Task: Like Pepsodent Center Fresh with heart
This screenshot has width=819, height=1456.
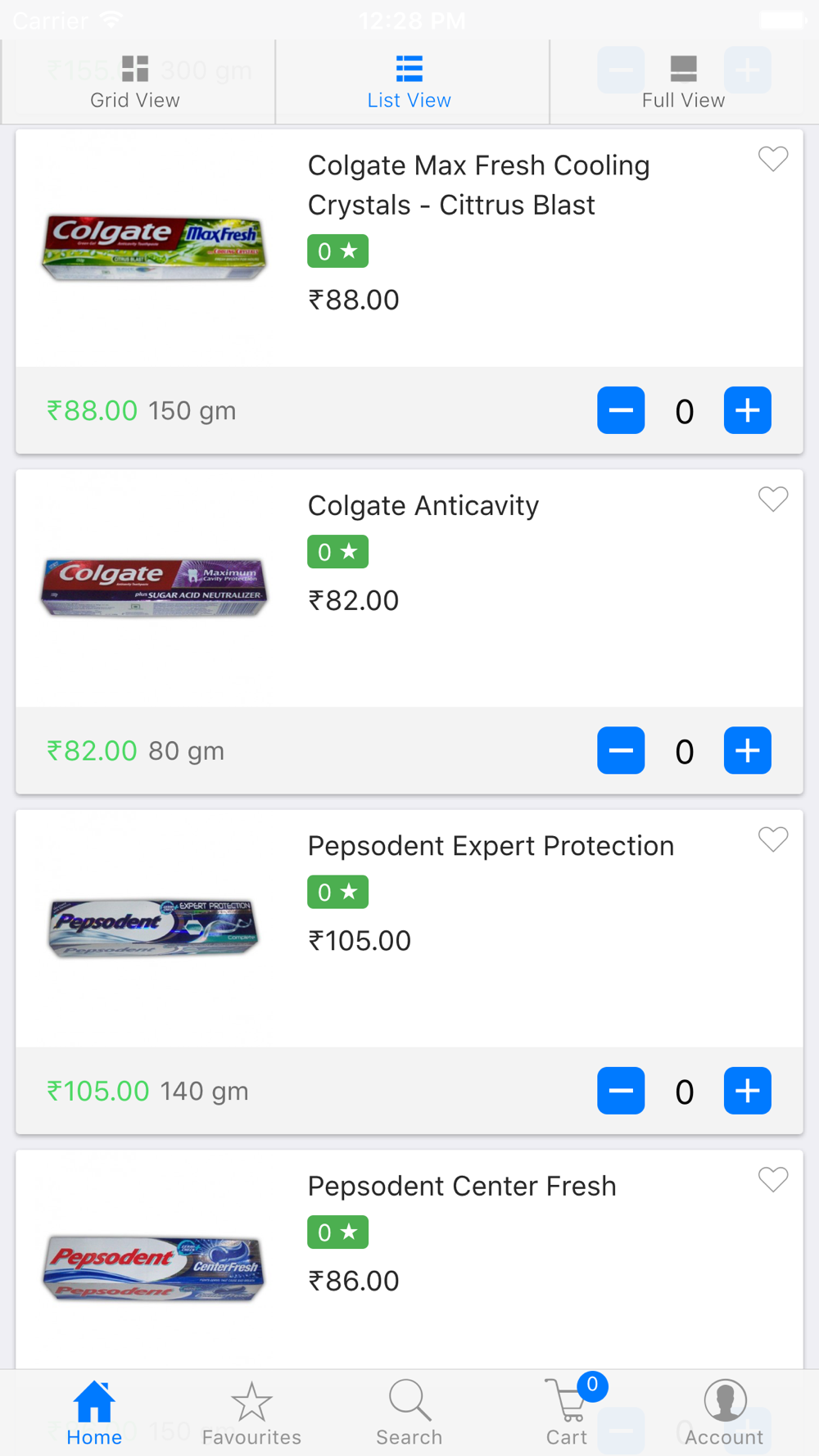Action: click(x=773, y=1178)
